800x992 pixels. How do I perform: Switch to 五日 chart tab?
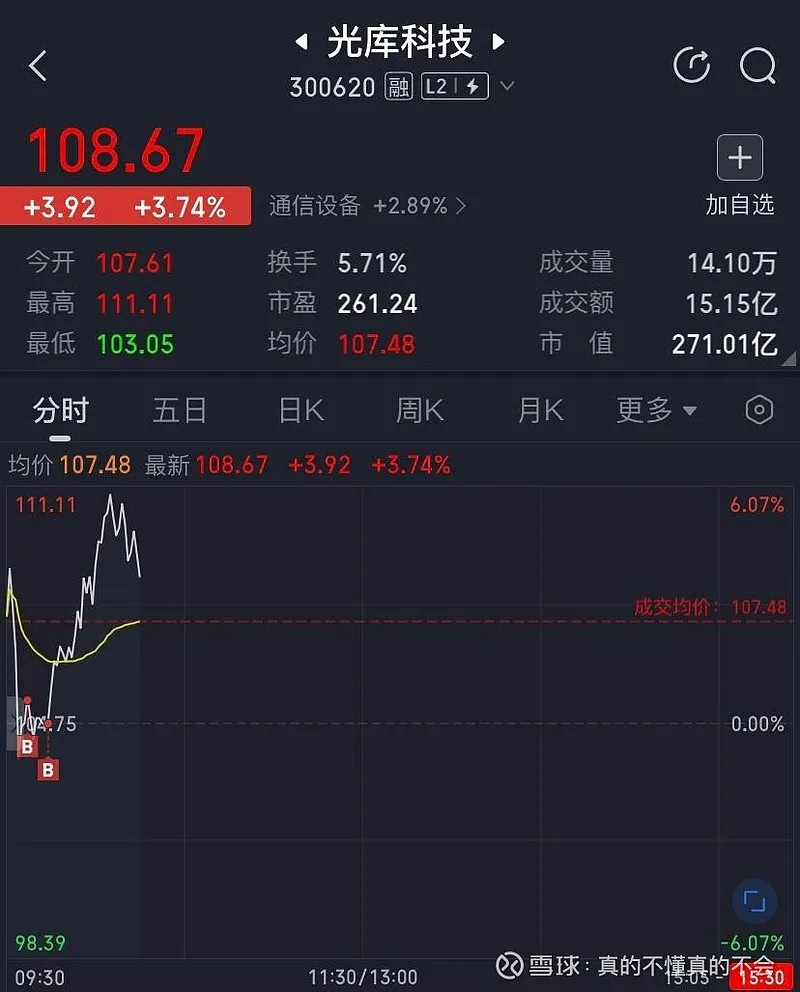[x=180, y=410]
